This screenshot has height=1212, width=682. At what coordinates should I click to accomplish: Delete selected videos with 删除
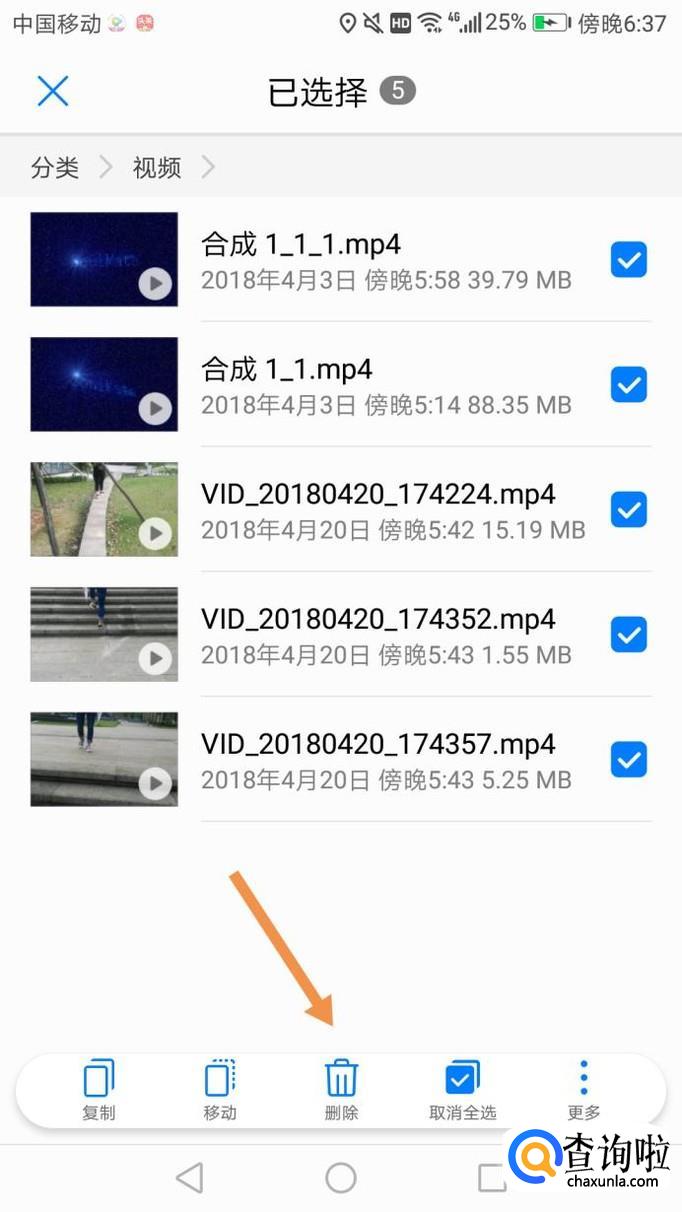pos(341,1090)
